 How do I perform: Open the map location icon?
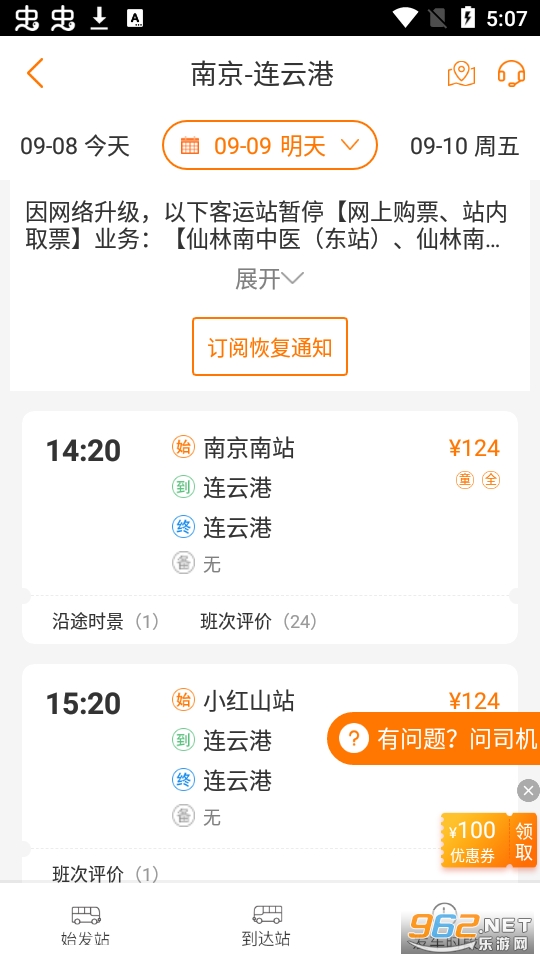(461, 74)
